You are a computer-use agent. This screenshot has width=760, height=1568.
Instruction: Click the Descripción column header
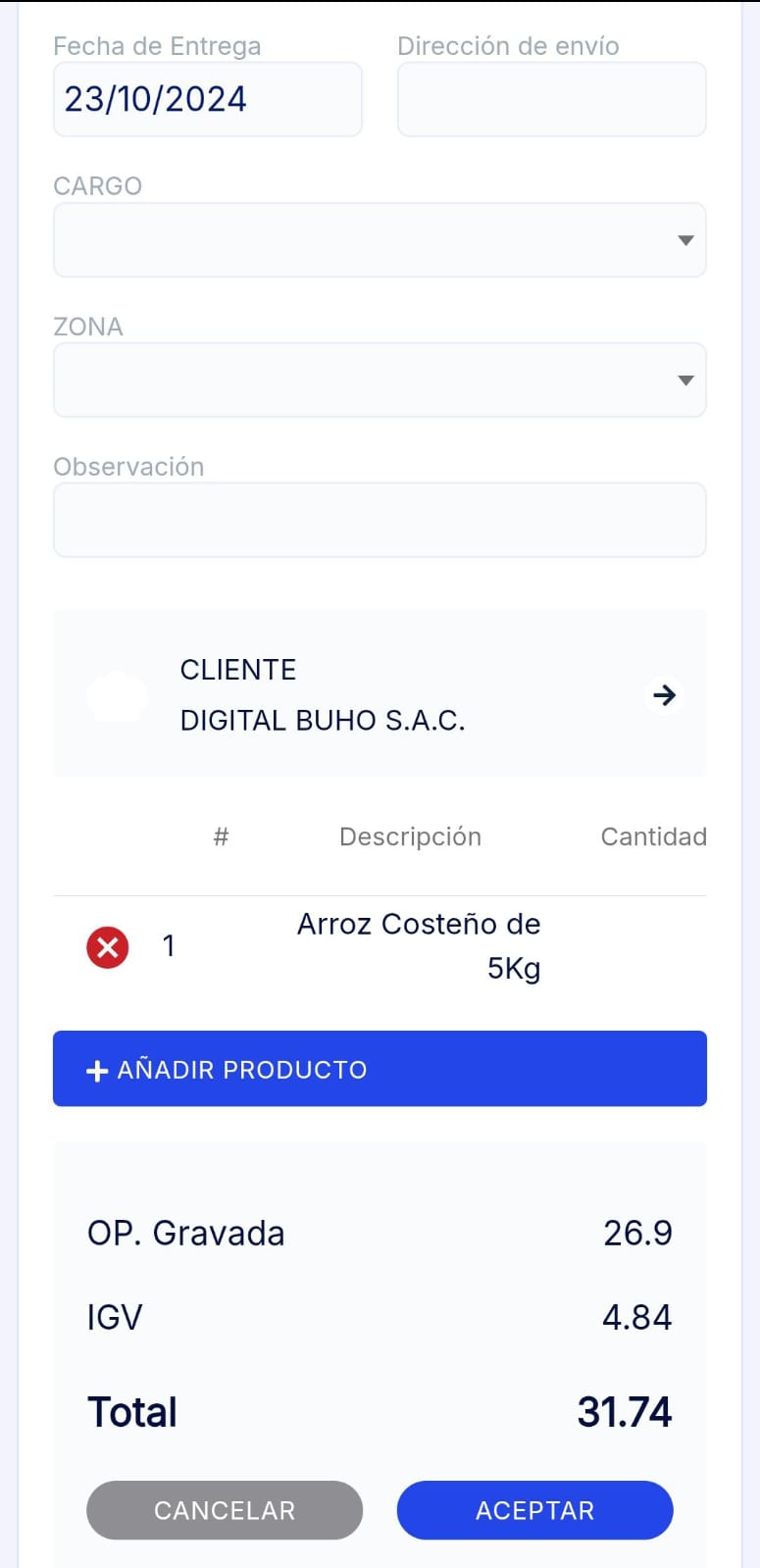(x=410, y=836)
